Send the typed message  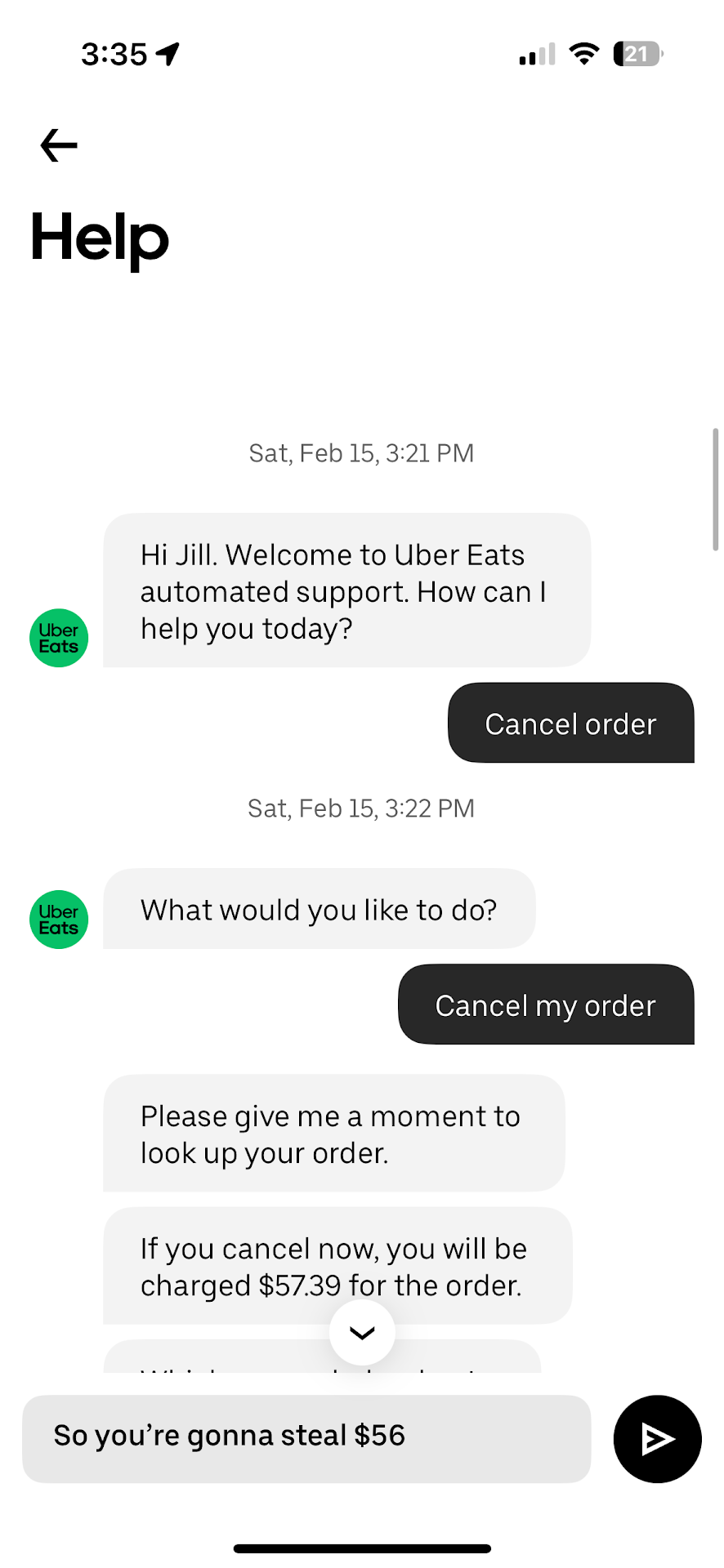657,1438
